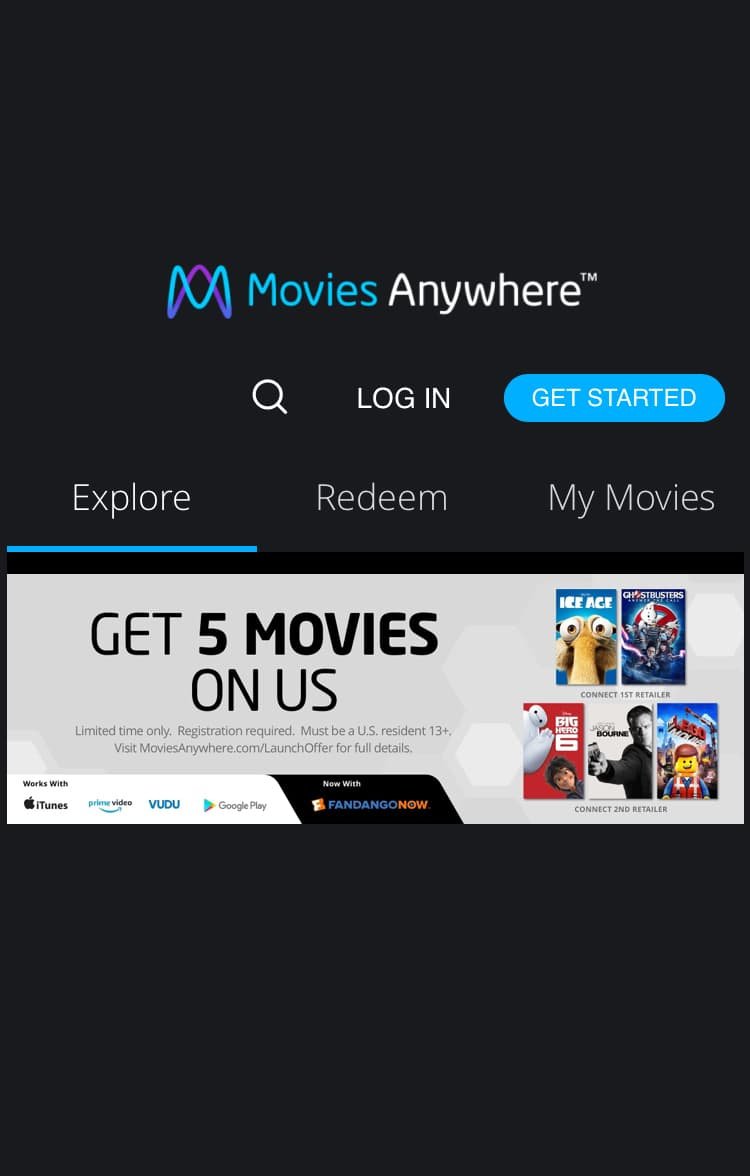
Task: Open the My Movies tab
Action: (631, 498)
